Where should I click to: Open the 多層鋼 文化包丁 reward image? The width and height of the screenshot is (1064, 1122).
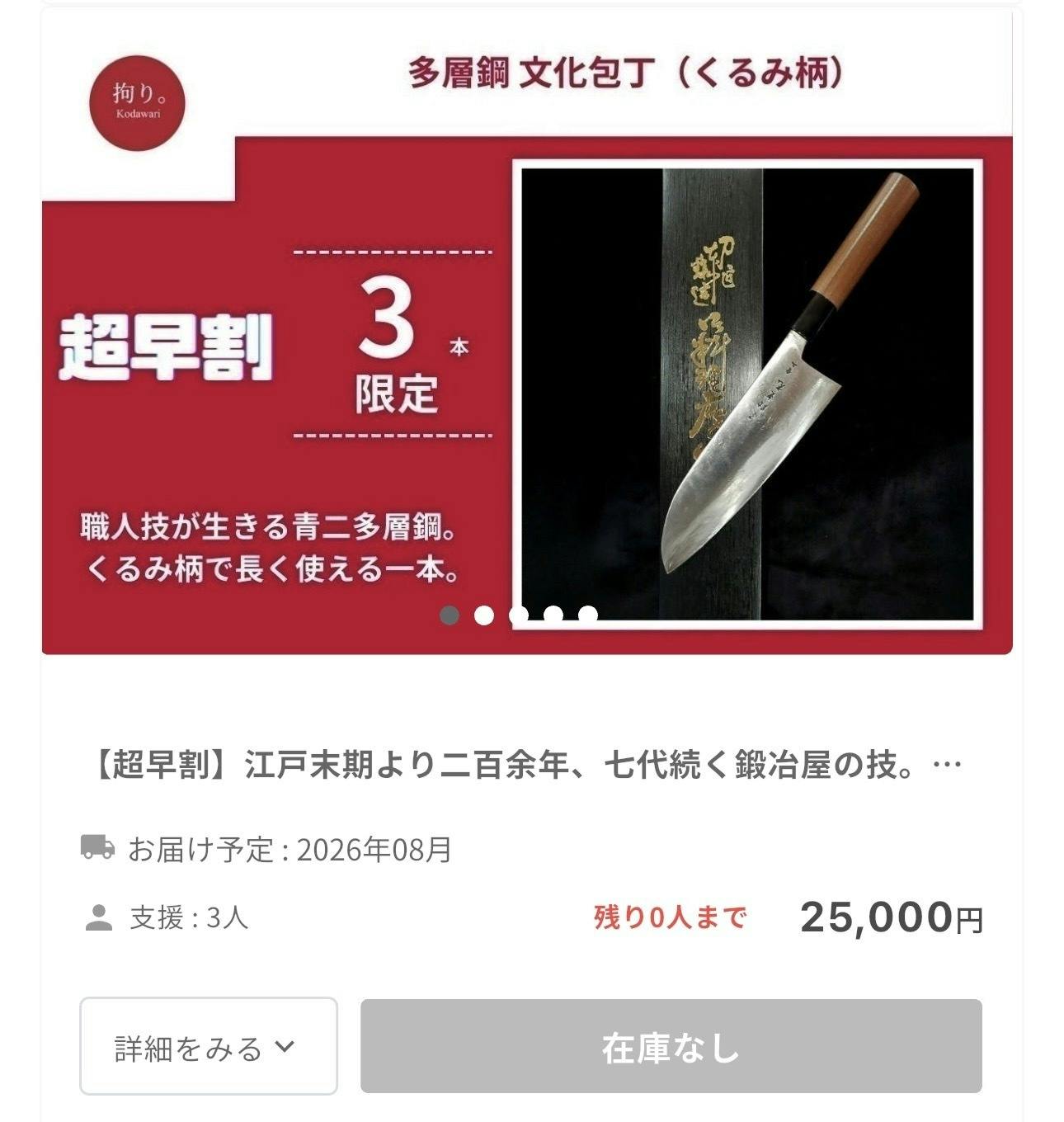click(747, 394)
